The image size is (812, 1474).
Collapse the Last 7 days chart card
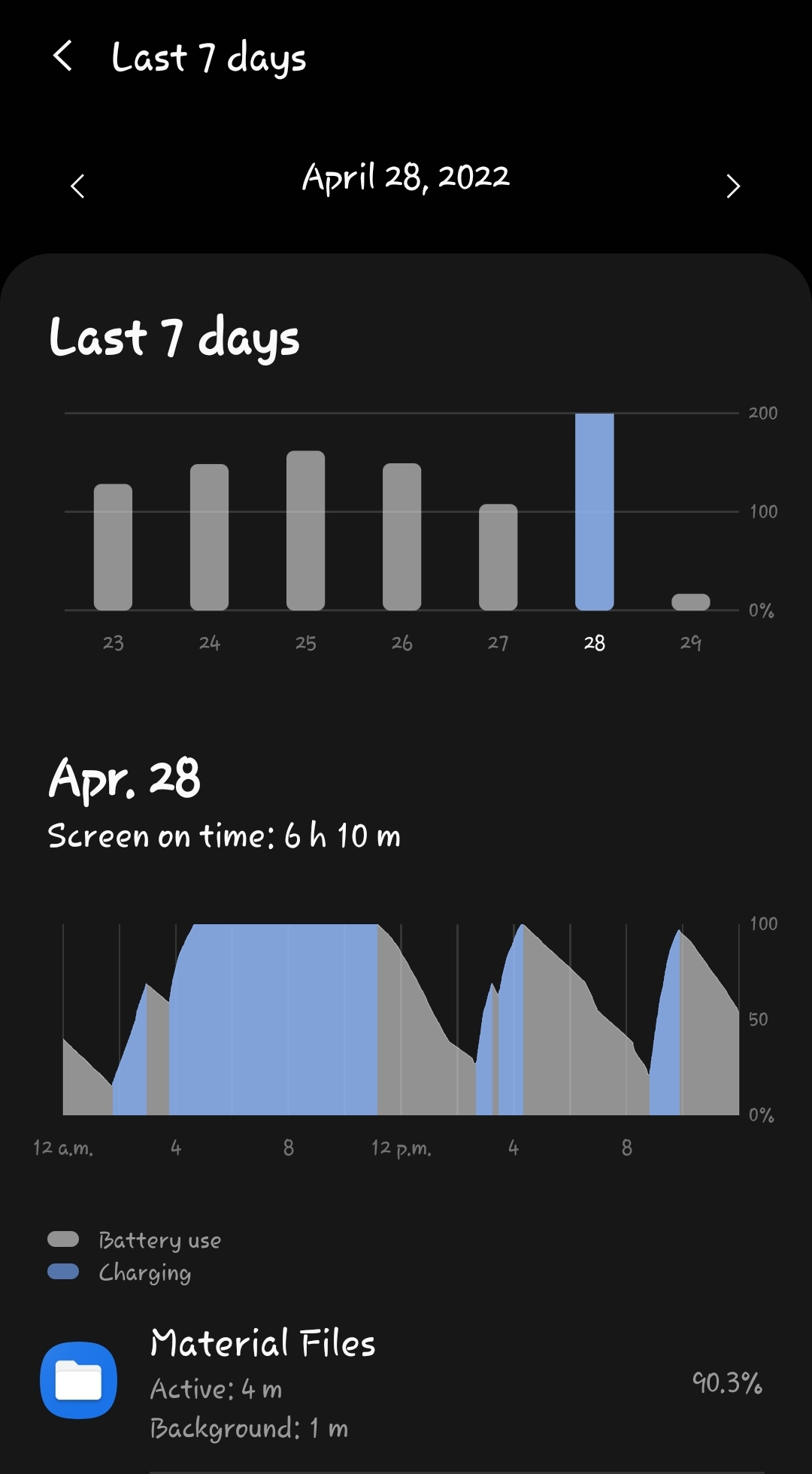[x=174, y=338]
